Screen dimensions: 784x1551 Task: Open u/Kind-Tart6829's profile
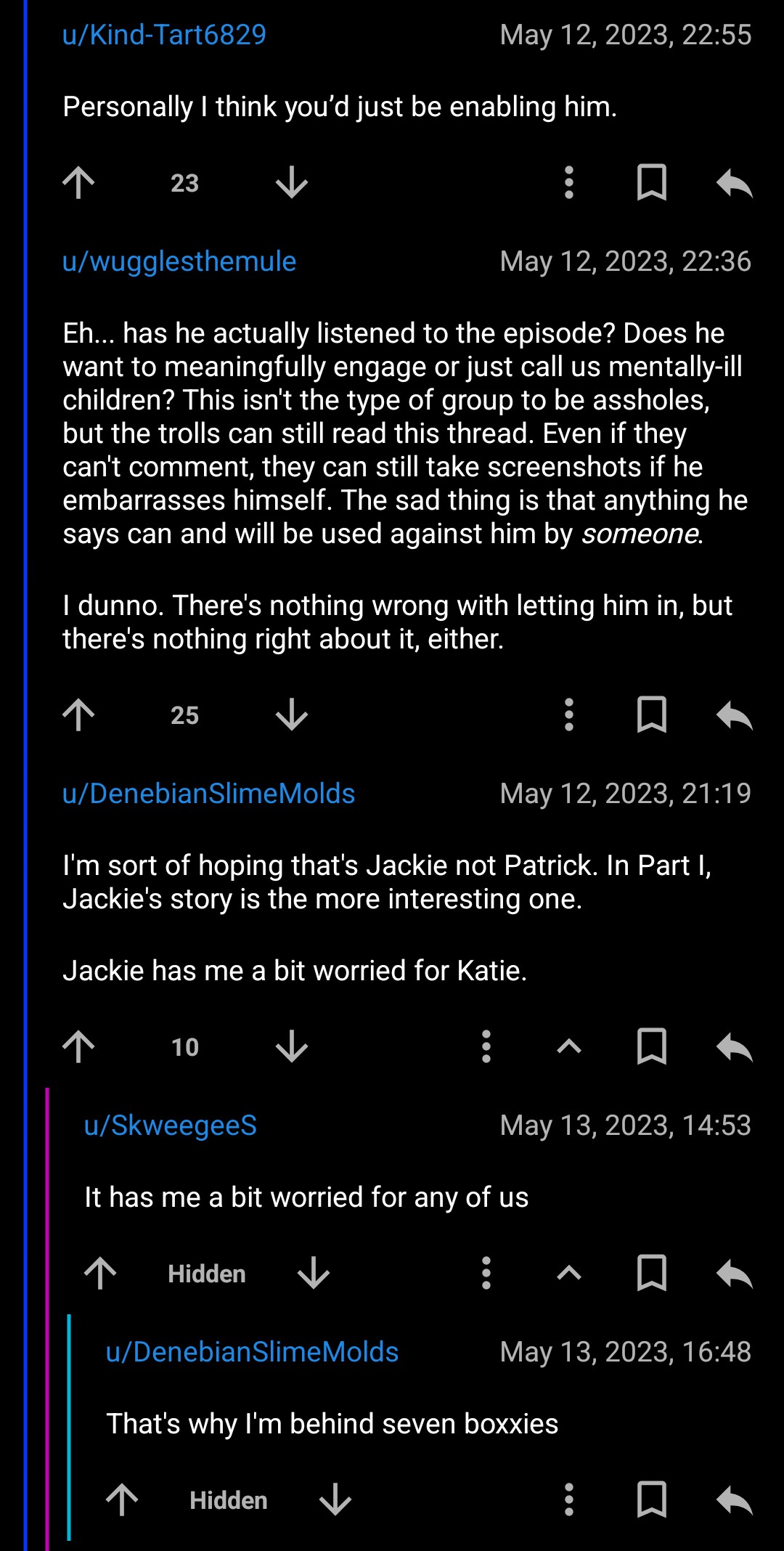click(165, 35)
